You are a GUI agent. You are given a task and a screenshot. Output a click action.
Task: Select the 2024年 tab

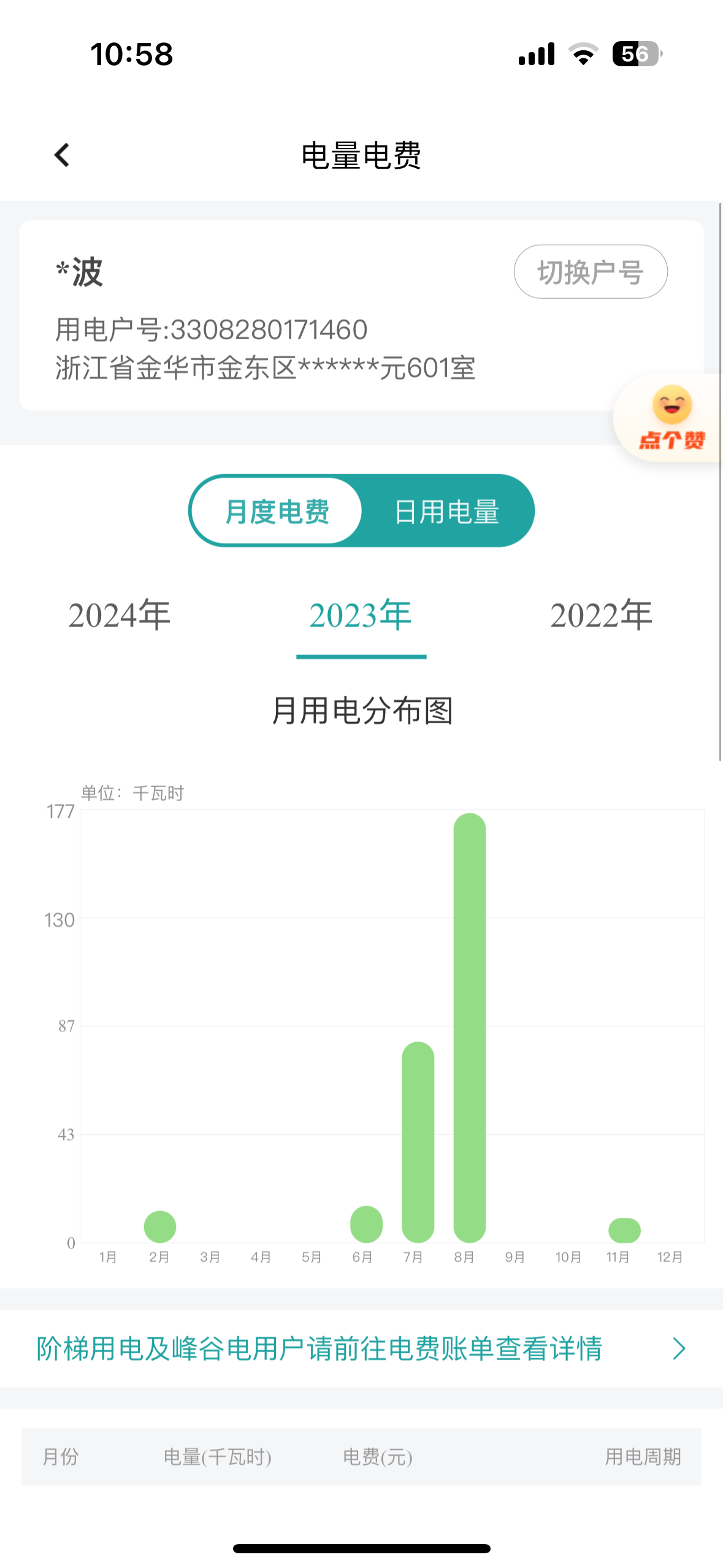click(x=119, y=615)
